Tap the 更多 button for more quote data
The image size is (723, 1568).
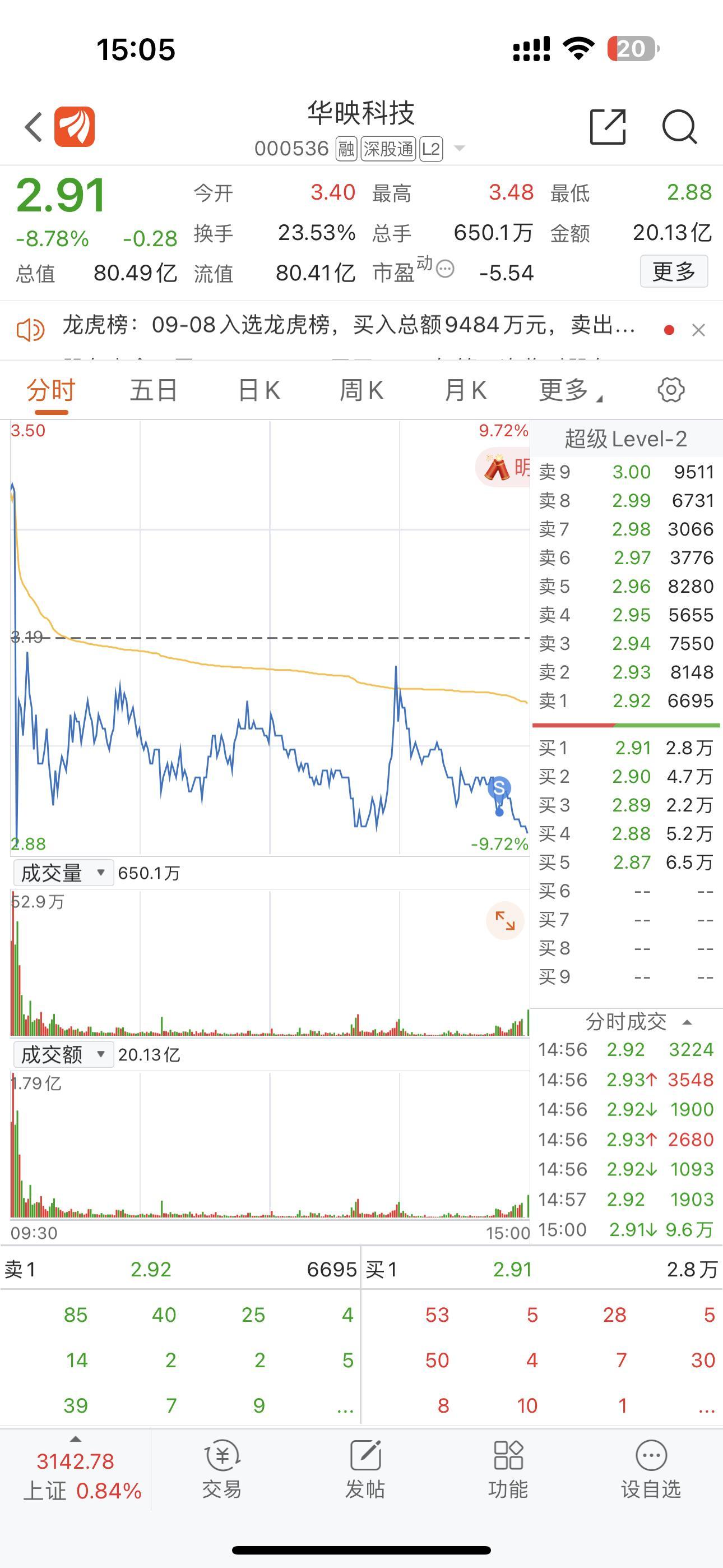click(673, 271)
